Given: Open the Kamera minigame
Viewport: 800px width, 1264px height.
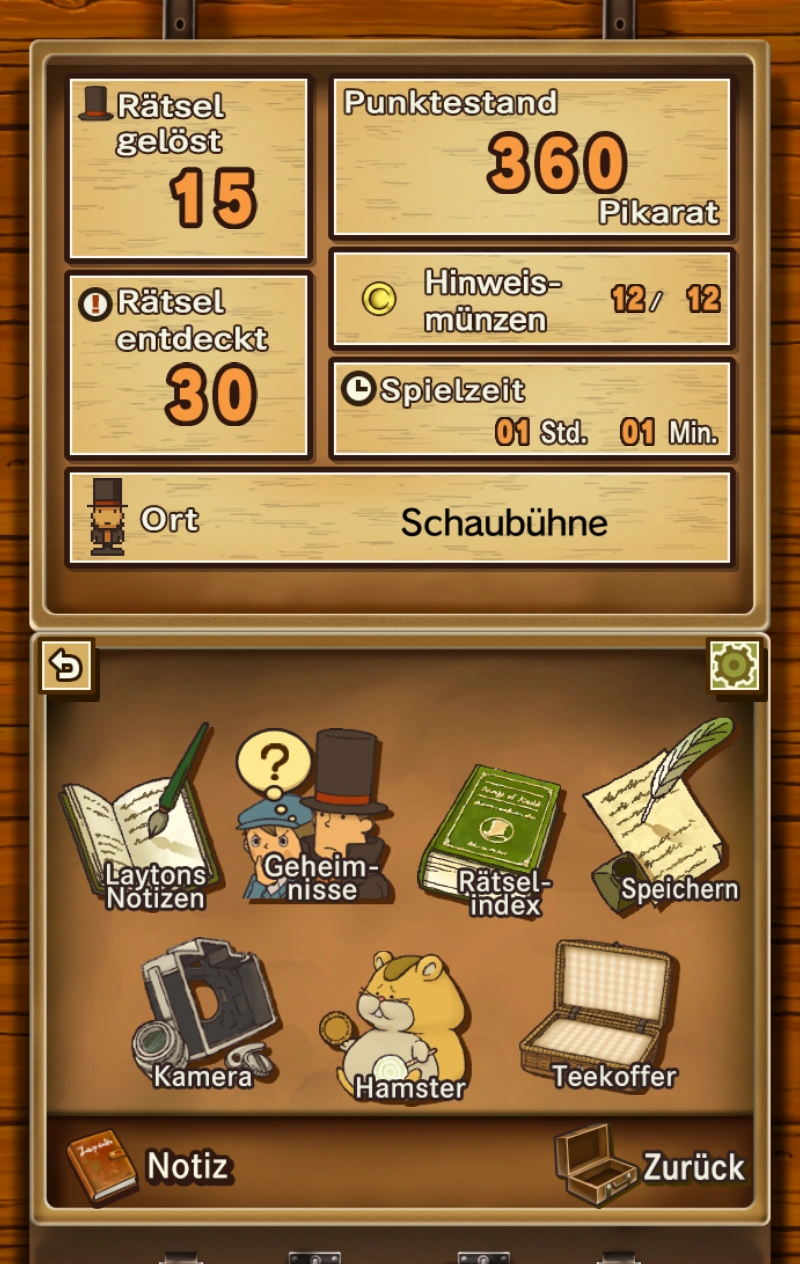Looking at the screenshot, I should [203, 1012].
